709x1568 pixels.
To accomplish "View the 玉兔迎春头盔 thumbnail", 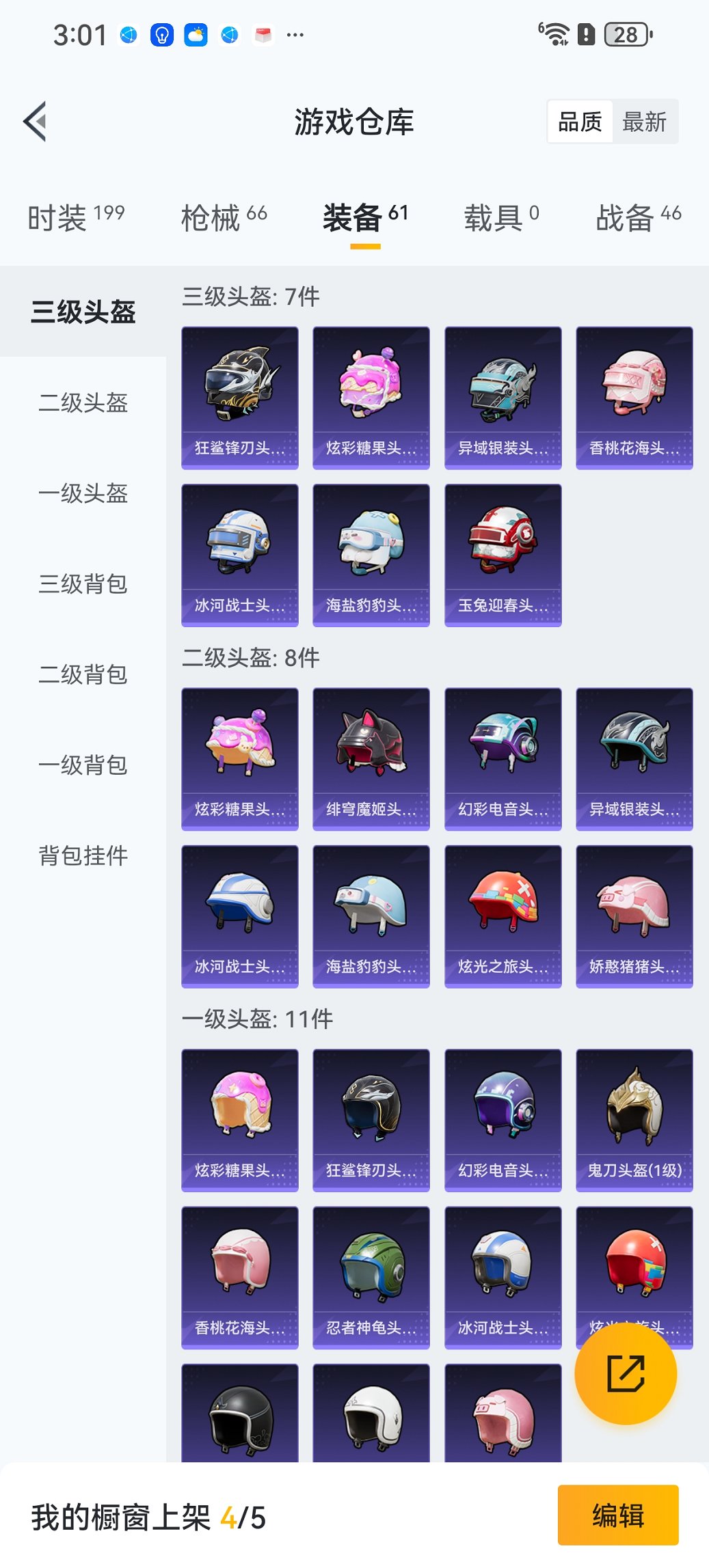I will point(503,553).
